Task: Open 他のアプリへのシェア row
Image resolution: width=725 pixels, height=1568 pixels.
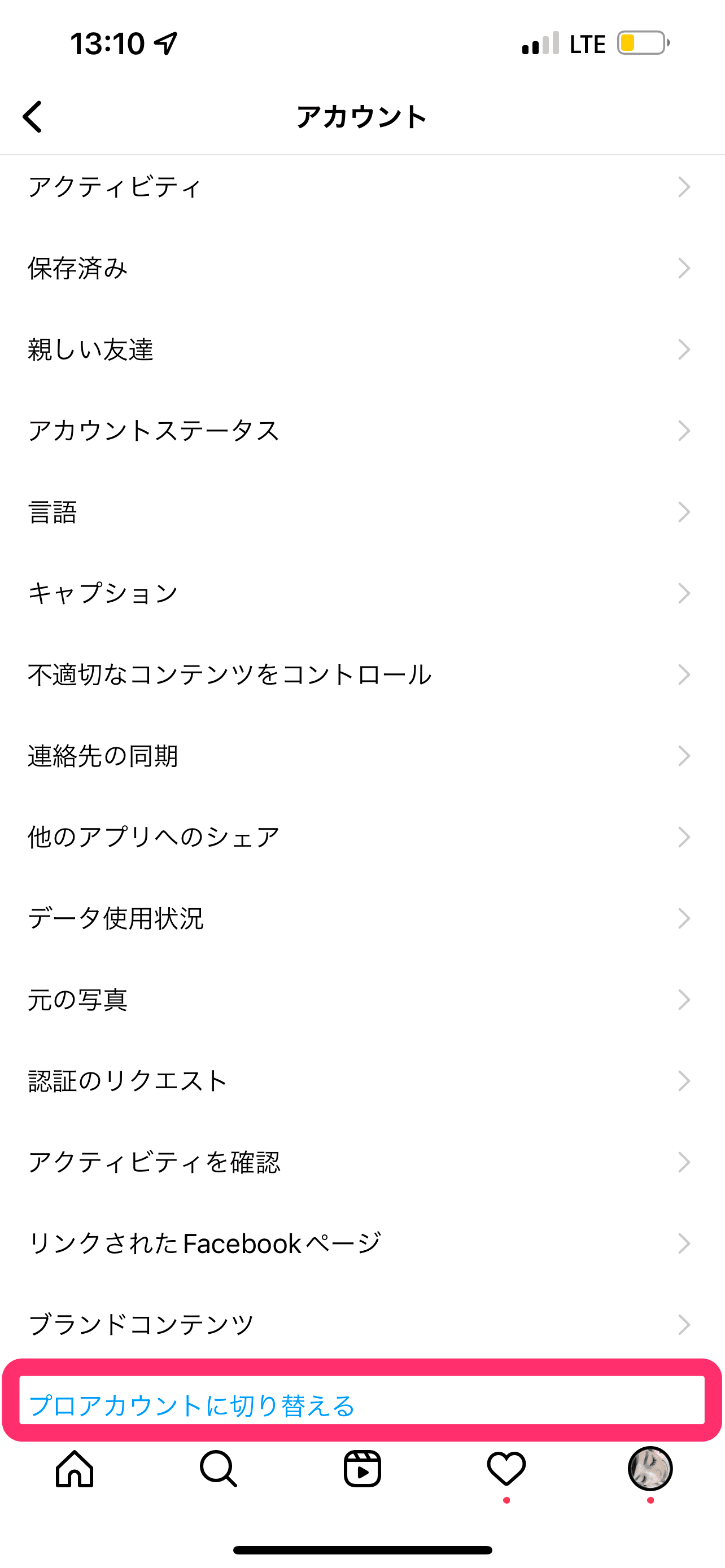Action: pyautogui.click(x=361, y=837)
